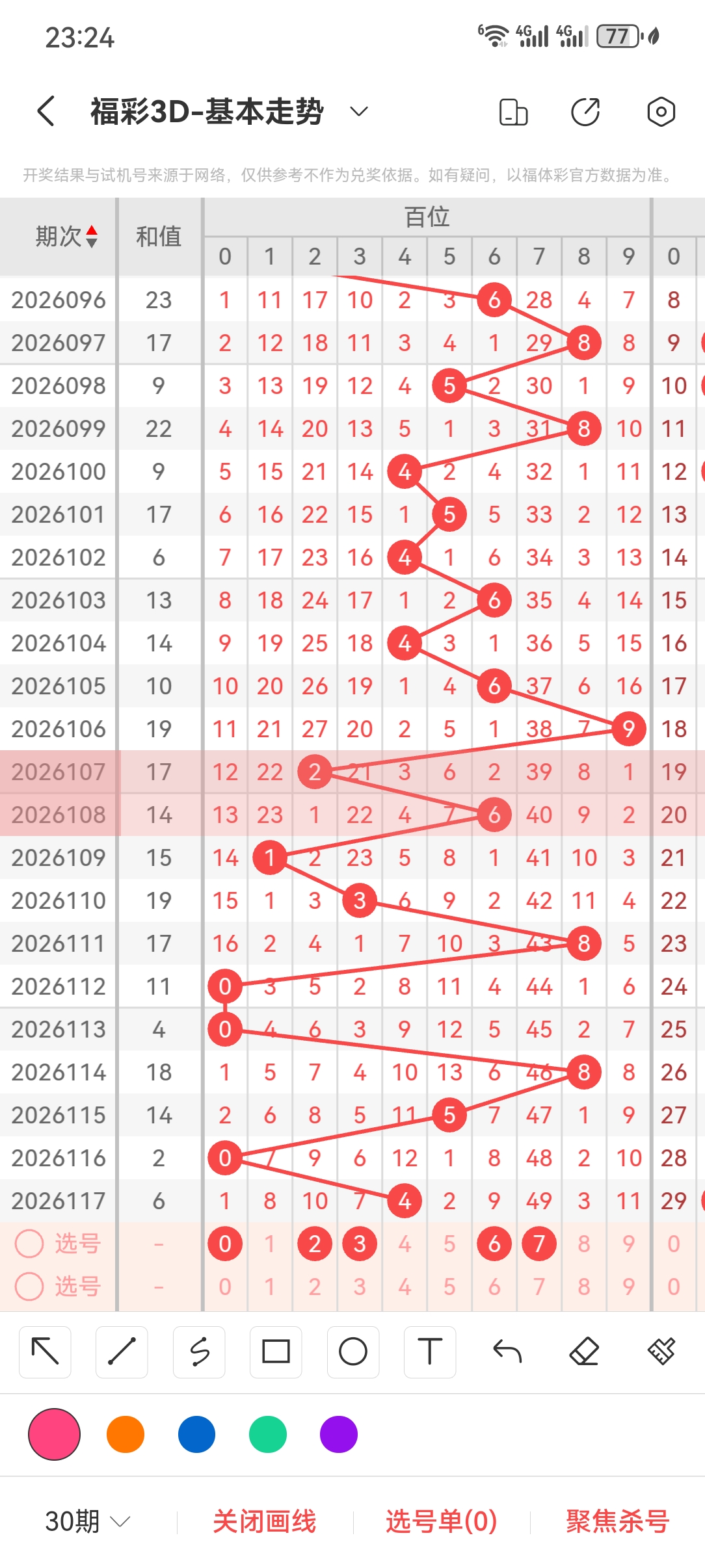Choose the blue color swatch
This screenshot has height=1568, width=705.
[196, 1434]
